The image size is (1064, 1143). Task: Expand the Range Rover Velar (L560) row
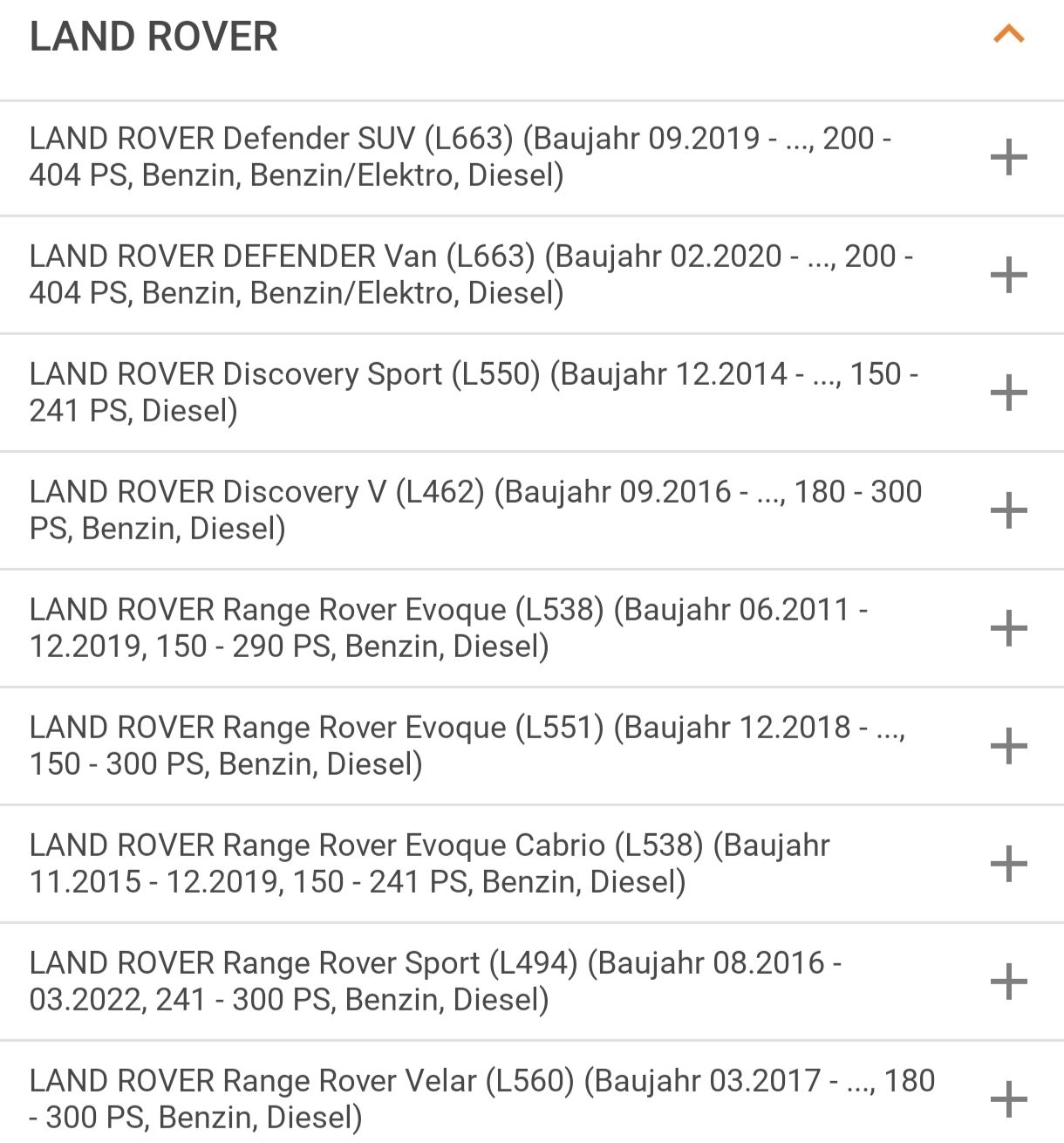1008,1099
